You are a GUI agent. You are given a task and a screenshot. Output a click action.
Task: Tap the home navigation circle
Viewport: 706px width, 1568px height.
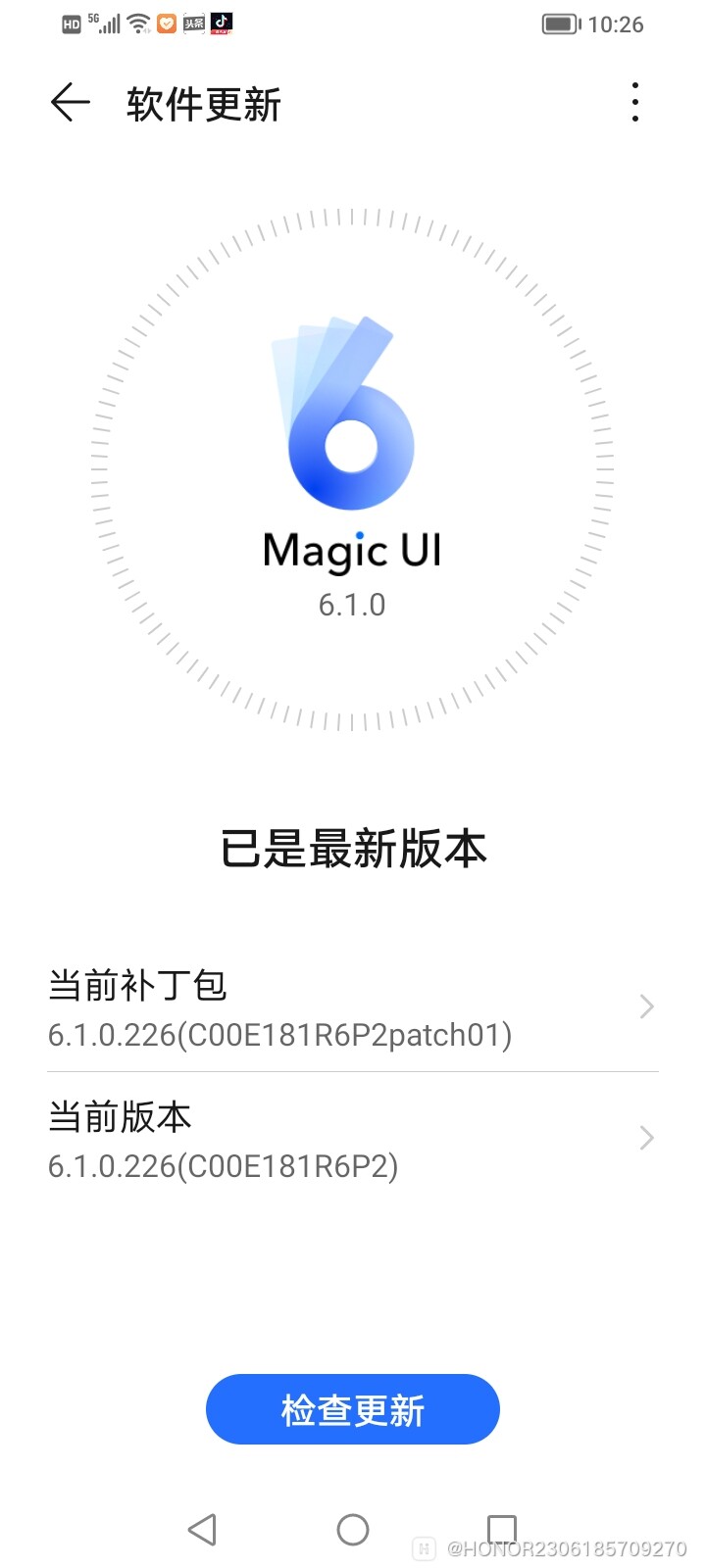click(353, 1528)
